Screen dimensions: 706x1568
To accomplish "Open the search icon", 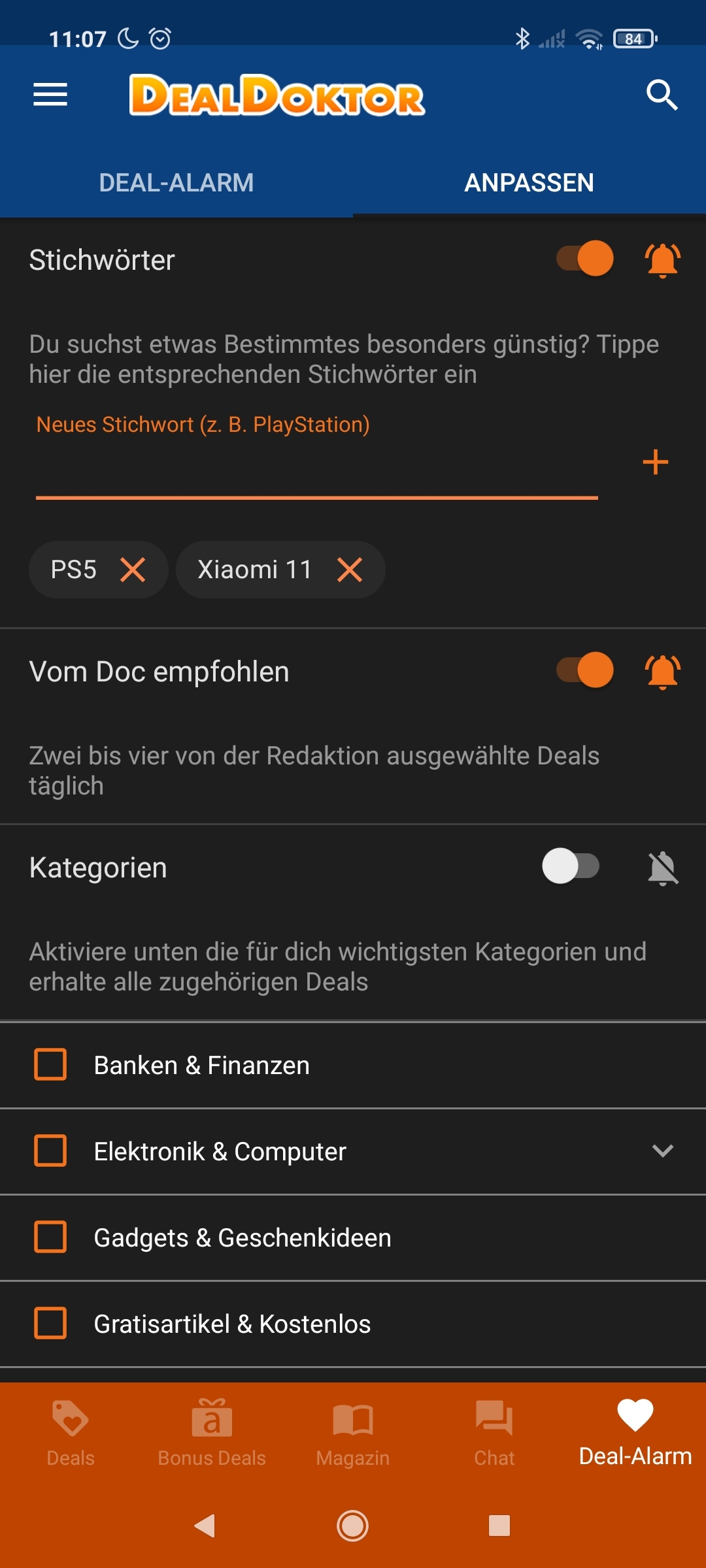I will coord(662,95).
